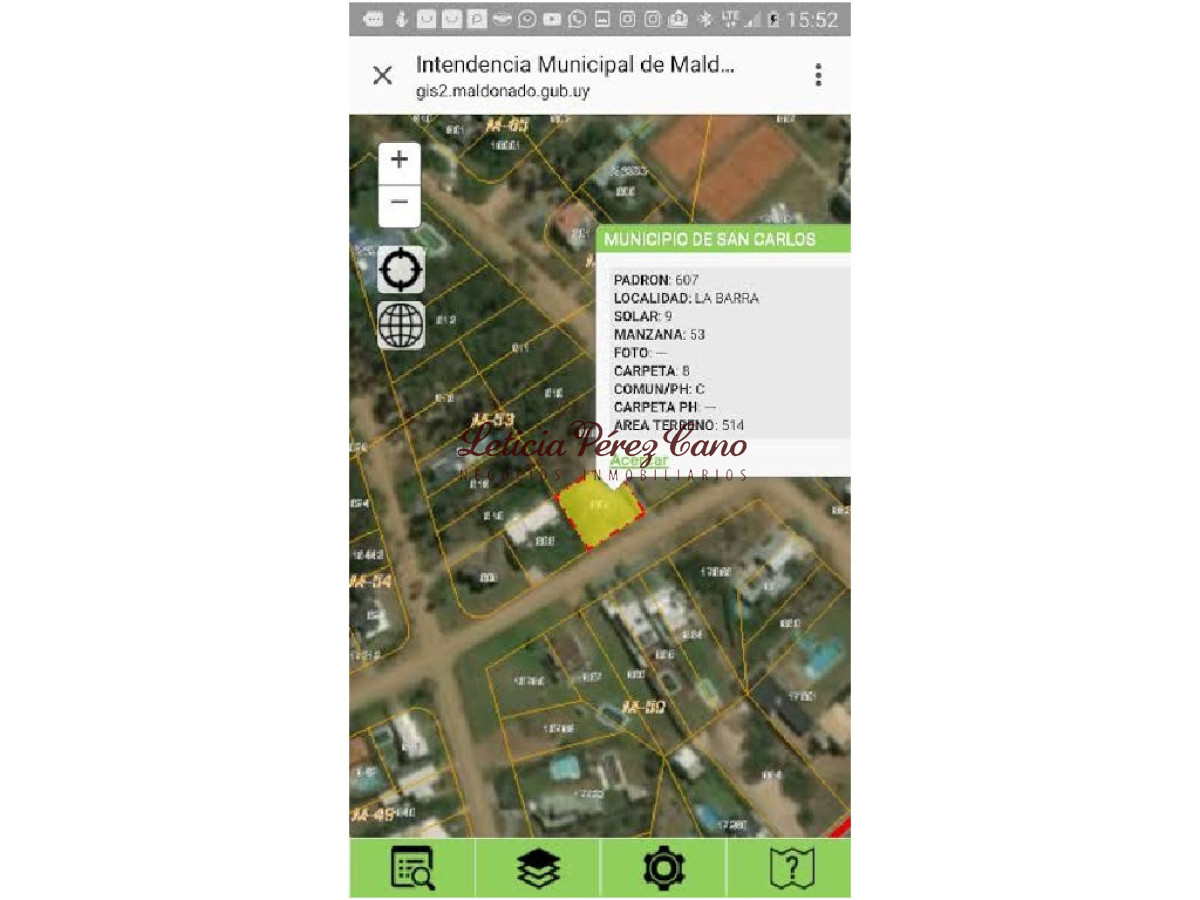Center map on my location
This screenshot has width=1200, height=900.
401,269
